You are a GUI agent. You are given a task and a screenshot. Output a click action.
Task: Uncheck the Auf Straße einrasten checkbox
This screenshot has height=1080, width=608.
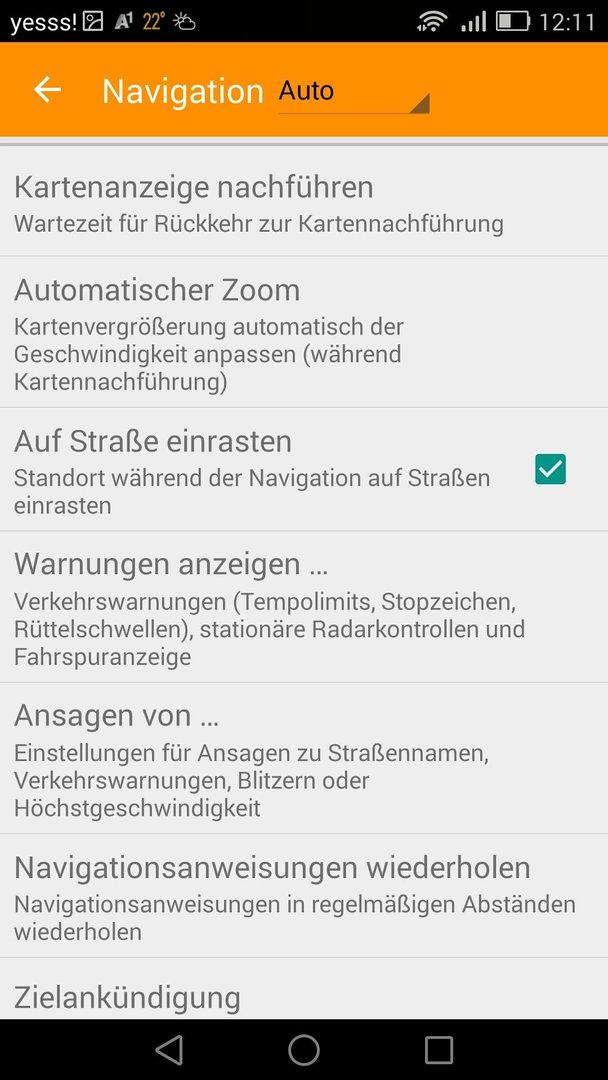pyautogui.click(x=550, y=469)
